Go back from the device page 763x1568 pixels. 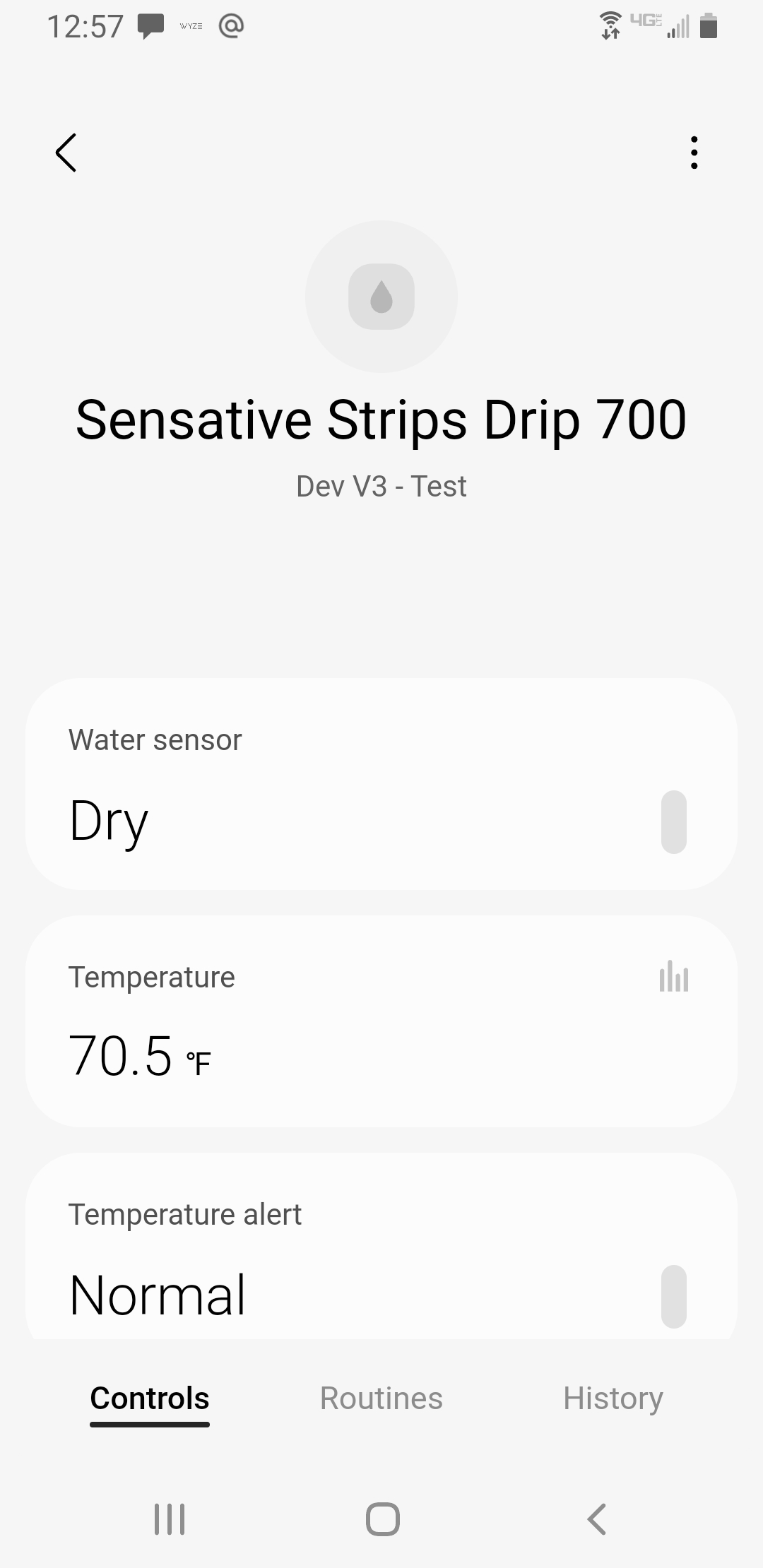pos(66,153)
